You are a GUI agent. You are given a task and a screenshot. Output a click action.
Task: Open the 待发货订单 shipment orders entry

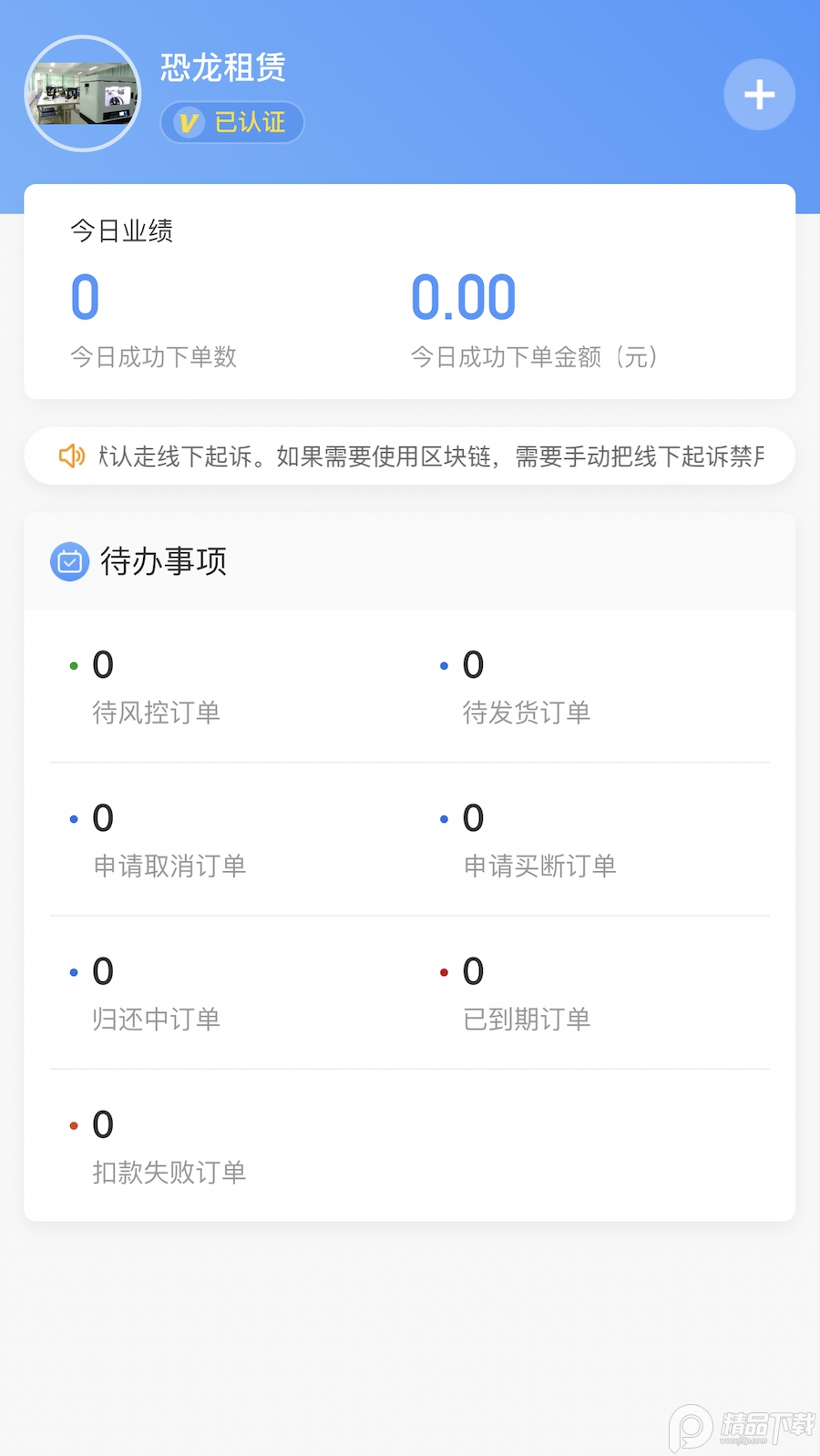527,713
